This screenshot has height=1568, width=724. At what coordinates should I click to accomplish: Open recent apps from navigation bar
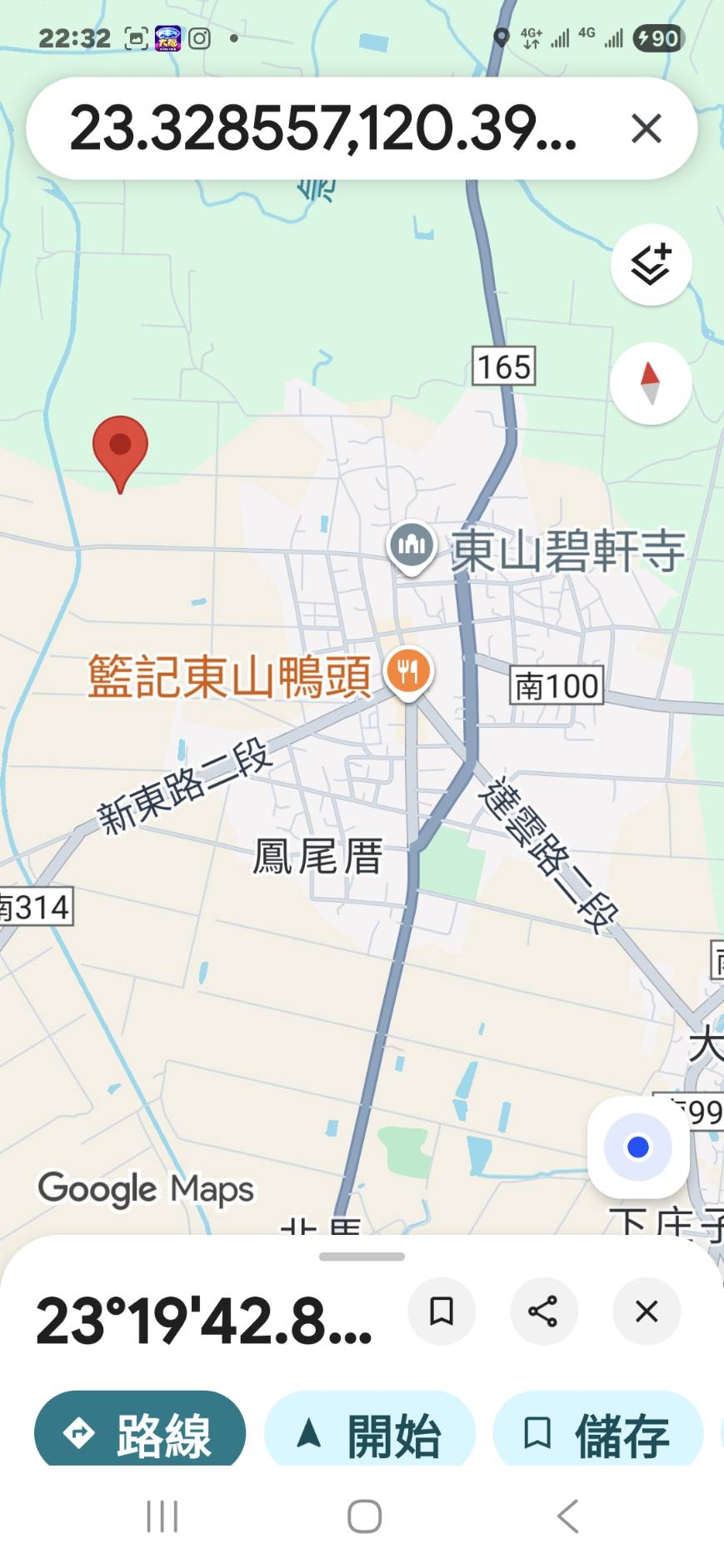pyautogui.click(x=162, y=1516)
